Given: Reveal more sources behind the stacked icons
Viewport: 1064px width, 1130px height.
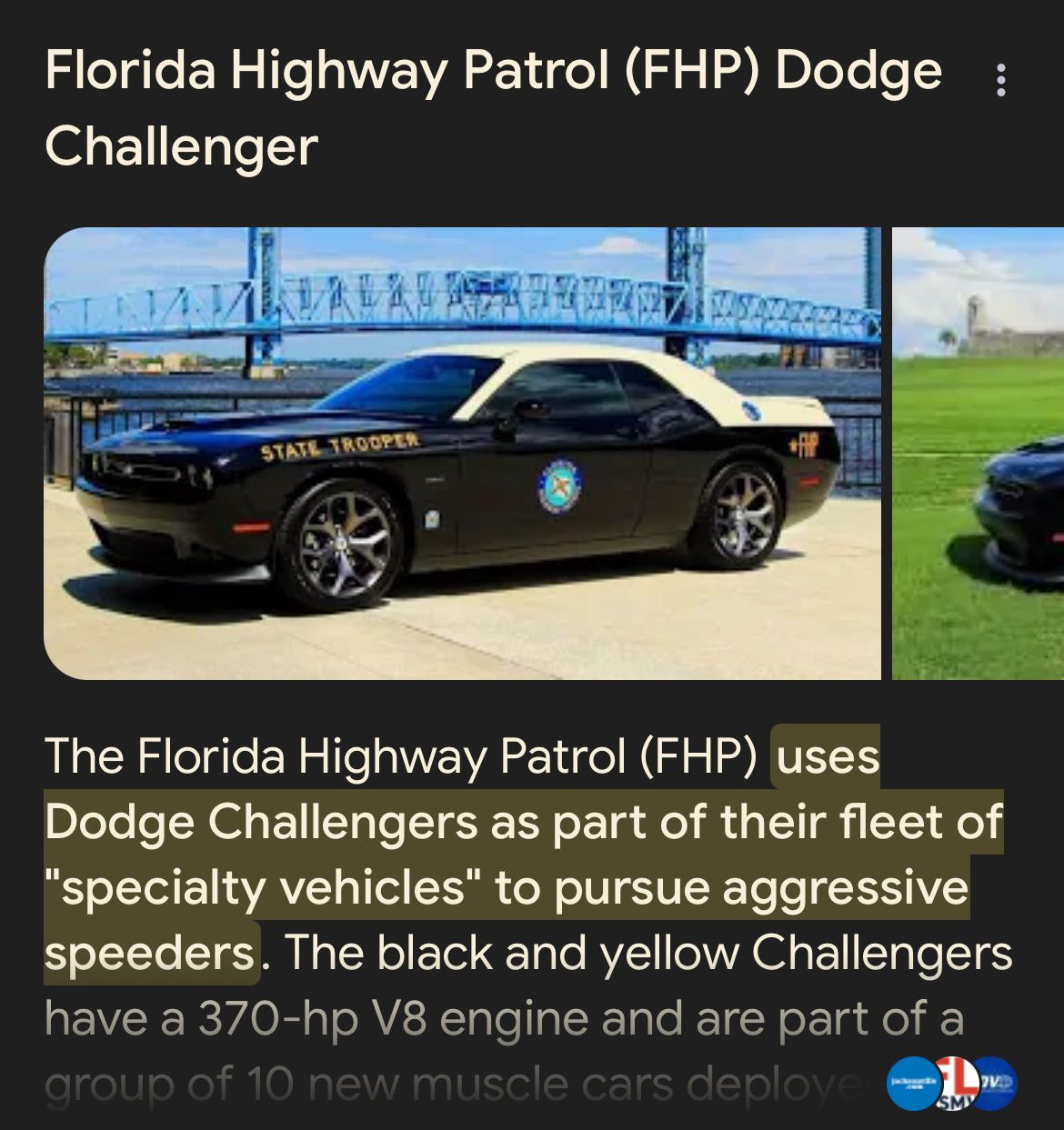Looking at the screenshot, I should click(955, 1084).
